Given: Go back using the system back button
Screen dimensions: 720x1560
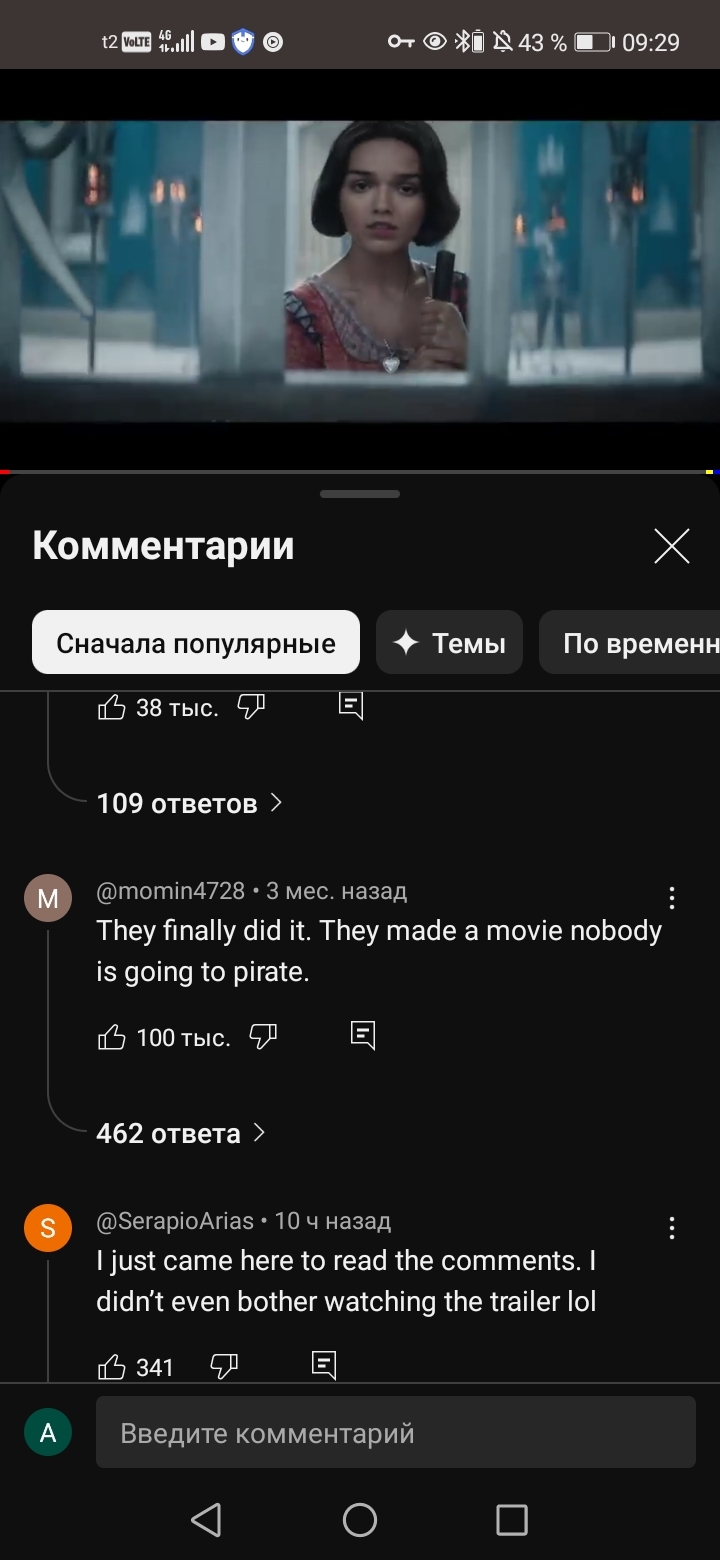Looking at the screenshot, I should (206, 1520).
